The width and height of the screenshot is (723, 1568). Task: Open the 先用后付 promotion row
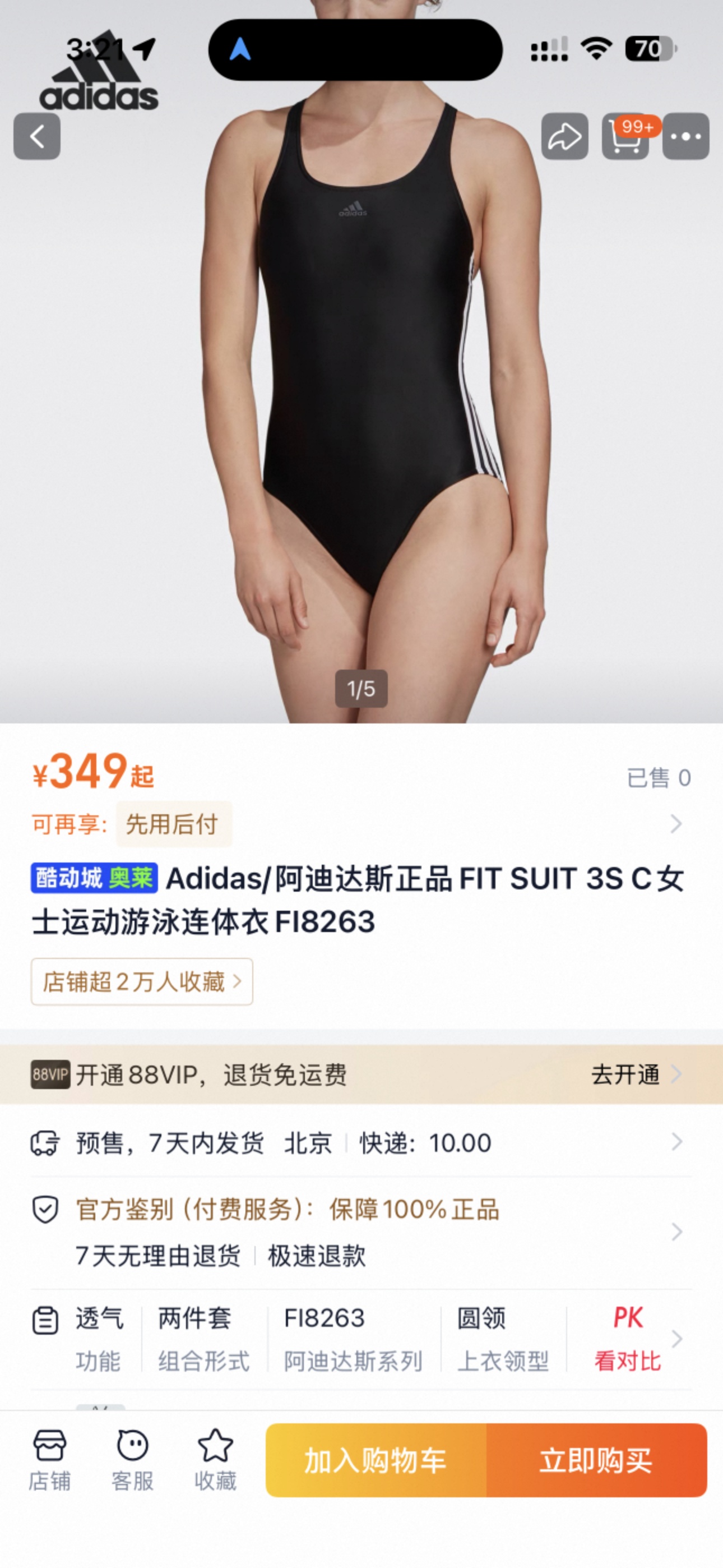361,824
